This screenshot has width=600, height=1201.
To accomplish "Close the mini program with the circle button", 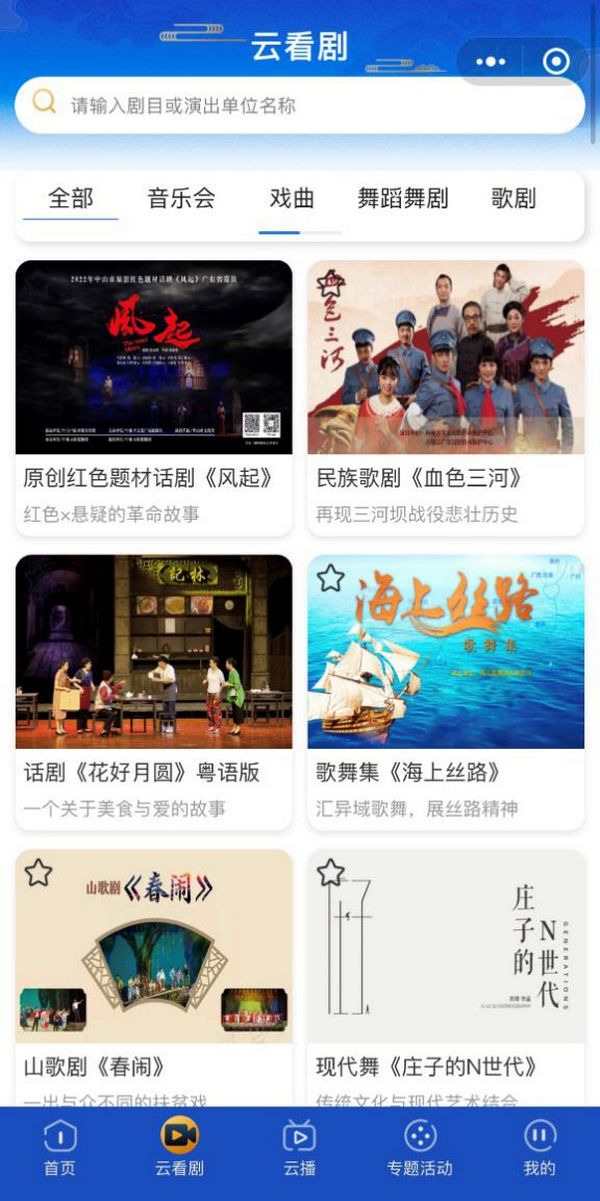I will (x=556, y=62).
